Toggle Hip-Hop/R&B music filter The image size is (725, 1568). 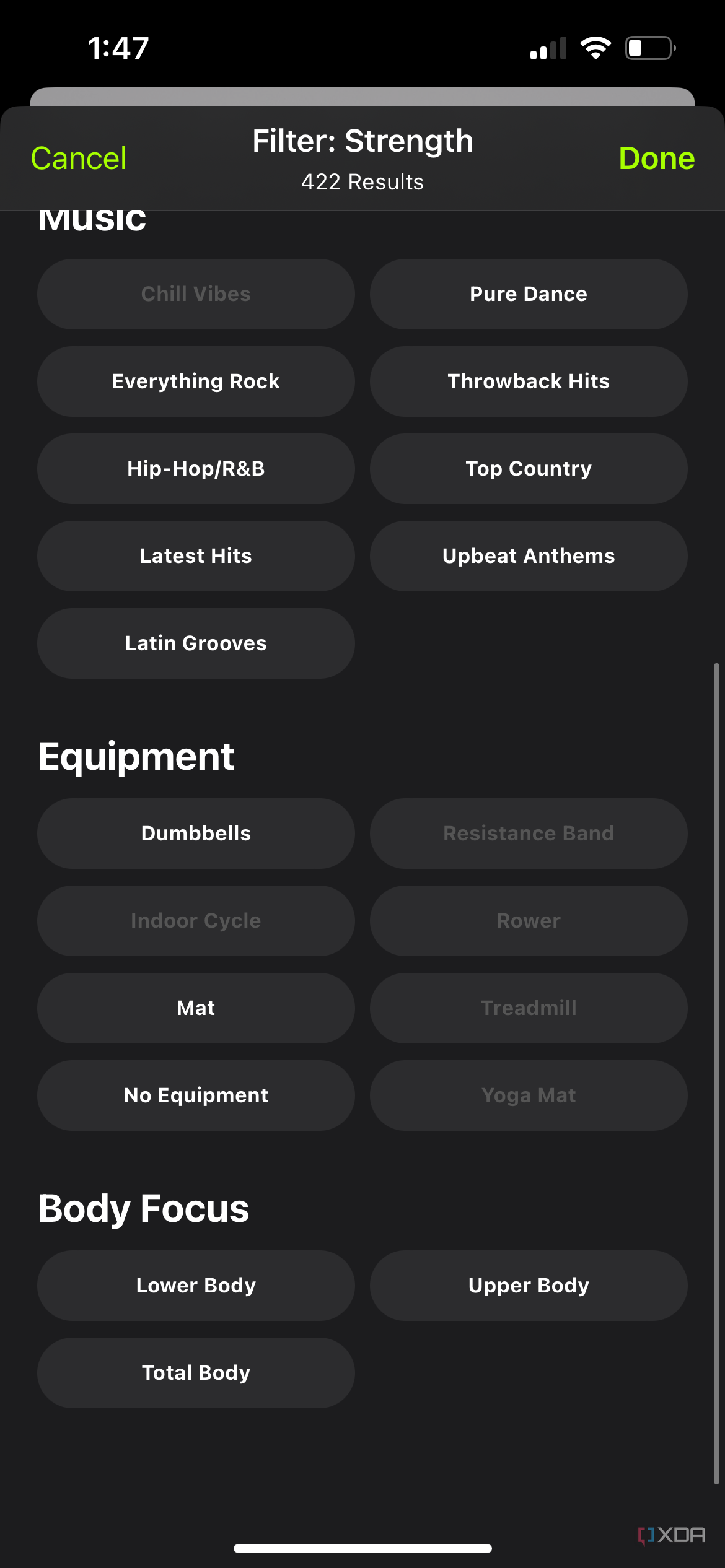click(196, 469)
